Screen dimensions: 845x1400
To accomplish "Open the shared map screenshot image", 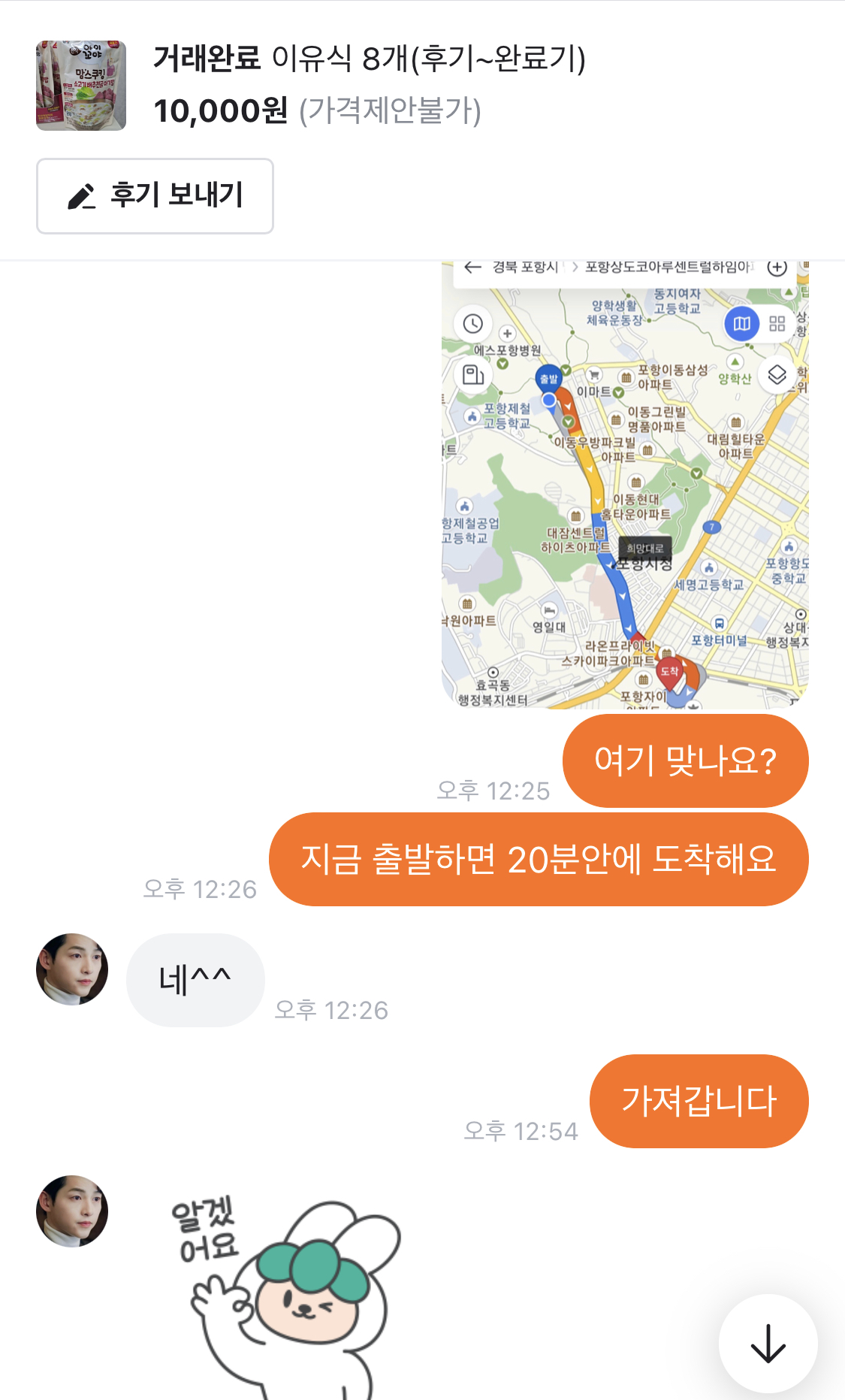I will pyautogui.click(x=624, y=485).
